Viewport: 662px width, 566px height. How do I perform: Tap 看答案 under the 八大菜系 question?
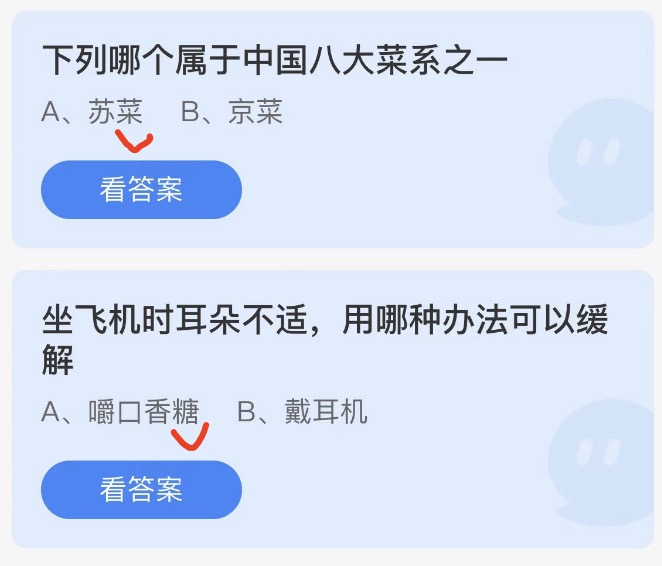(x=141, y=190)
